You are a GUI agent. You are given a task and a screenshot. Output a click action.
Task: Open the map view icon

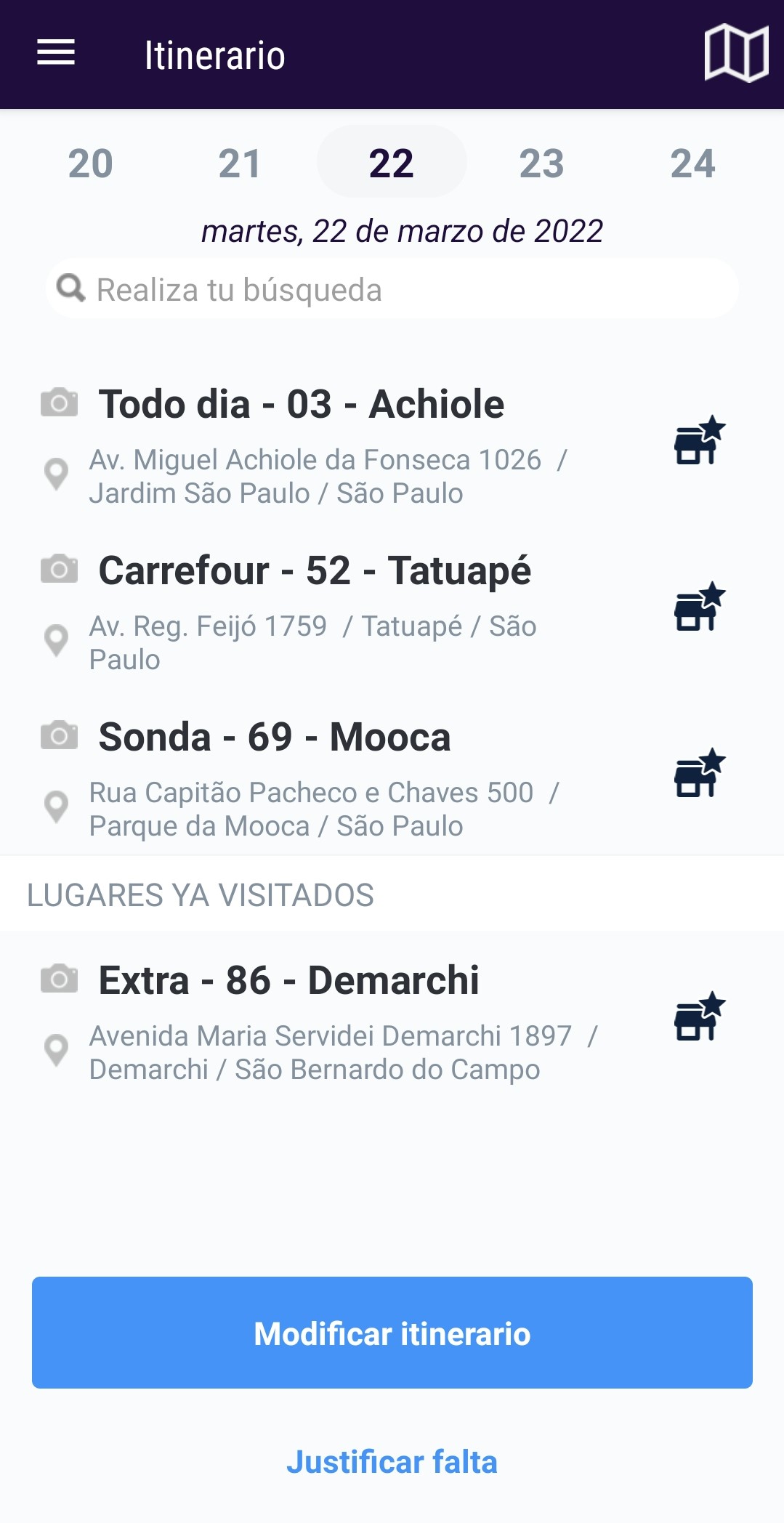(x=735, y=53)
